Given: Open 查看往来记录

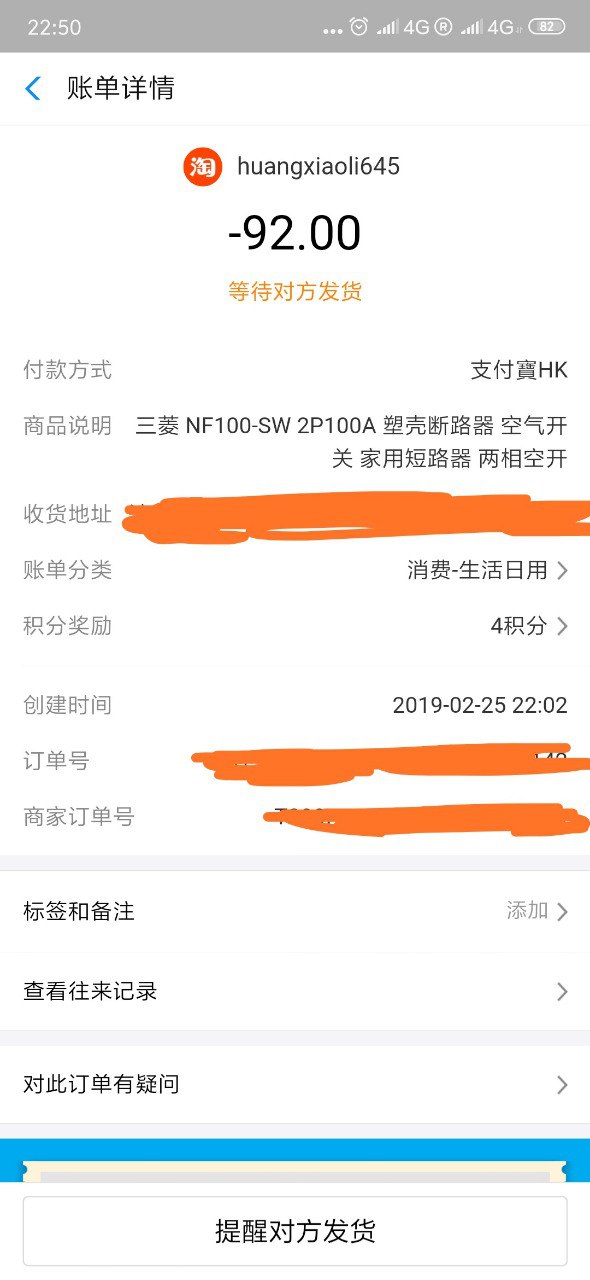Looking at the screenshot, I should click(295, 991).
